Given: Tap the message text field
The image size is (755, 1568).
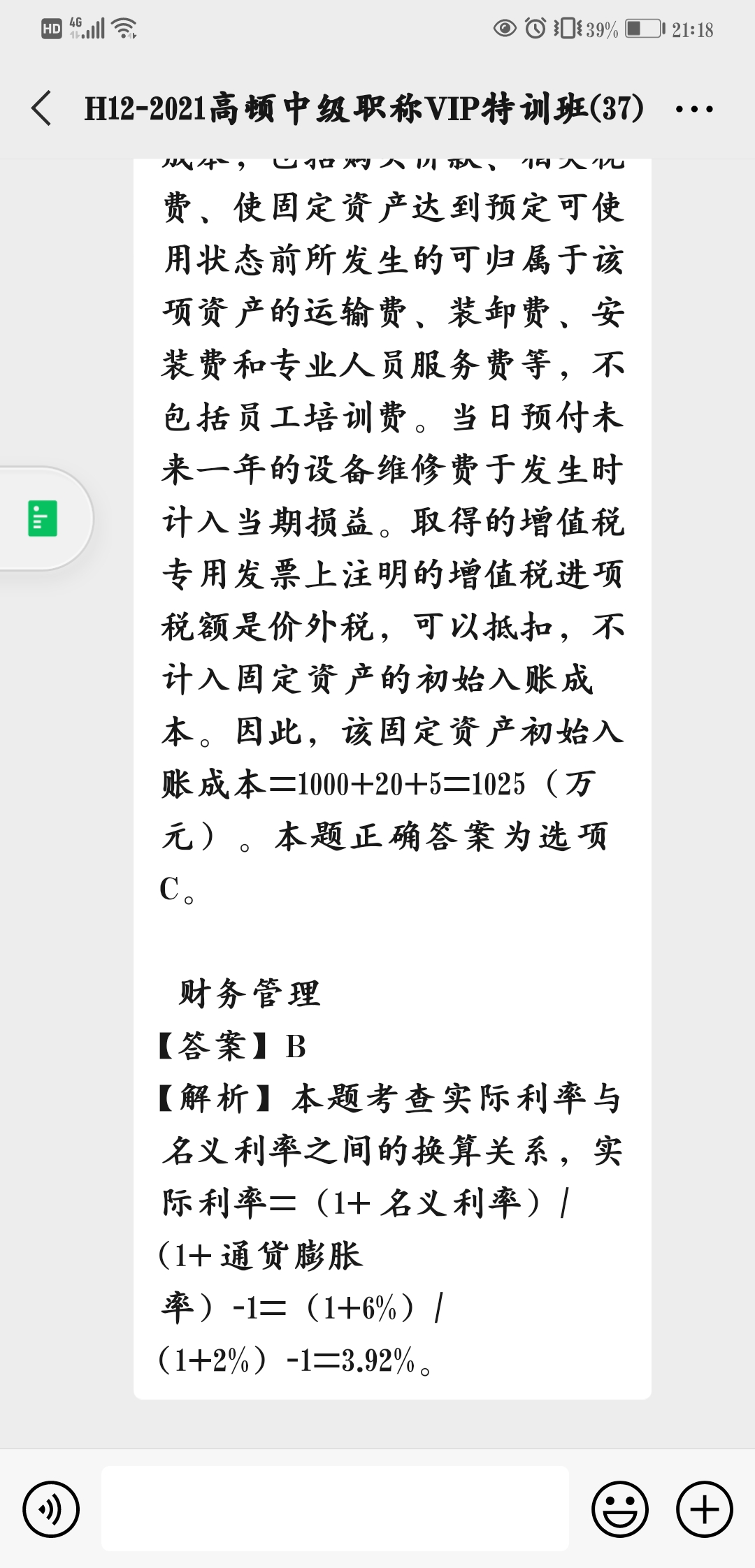Looking at the screenshot, I should point(335,1509).
